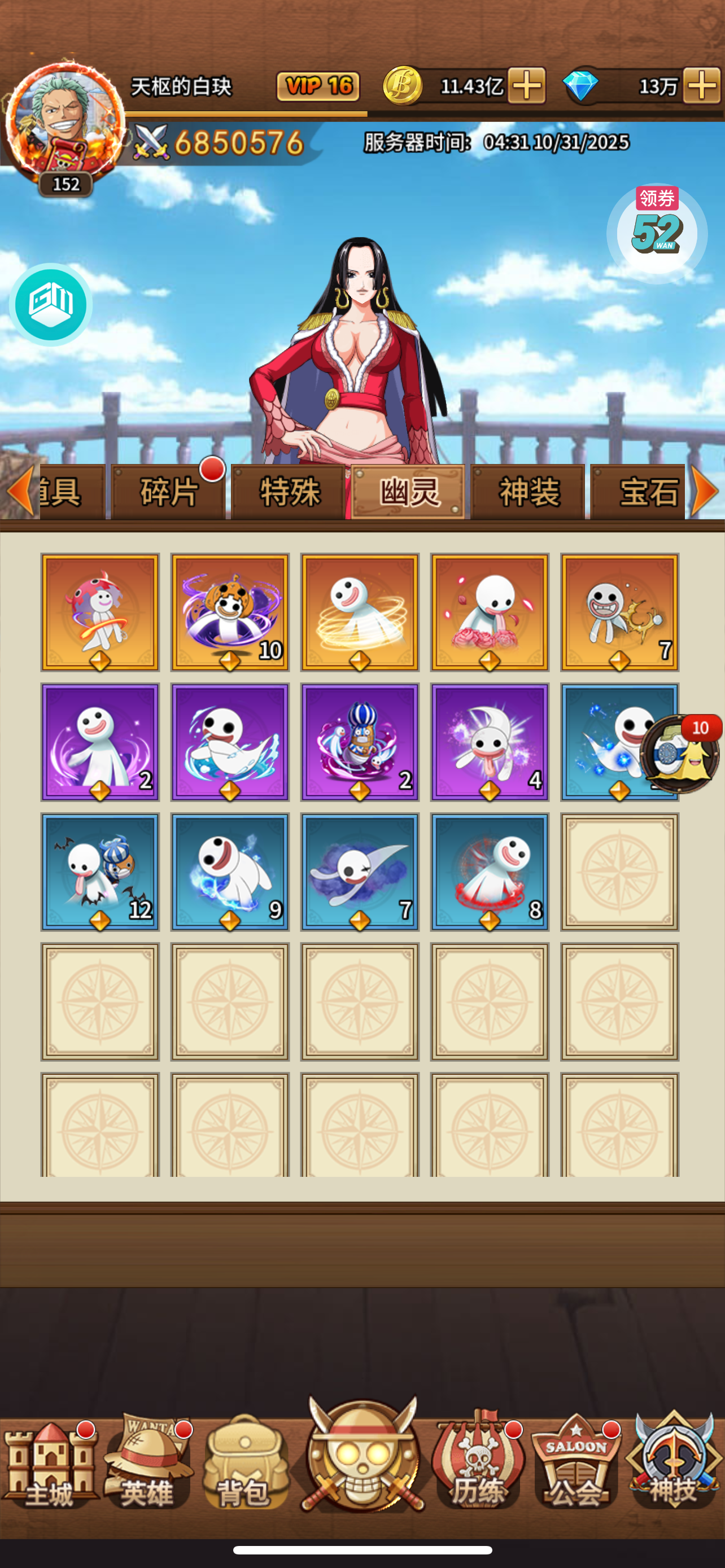725x1568 pixels.
Task: Select the bat ghost item with 12
Action: (100, 871)
